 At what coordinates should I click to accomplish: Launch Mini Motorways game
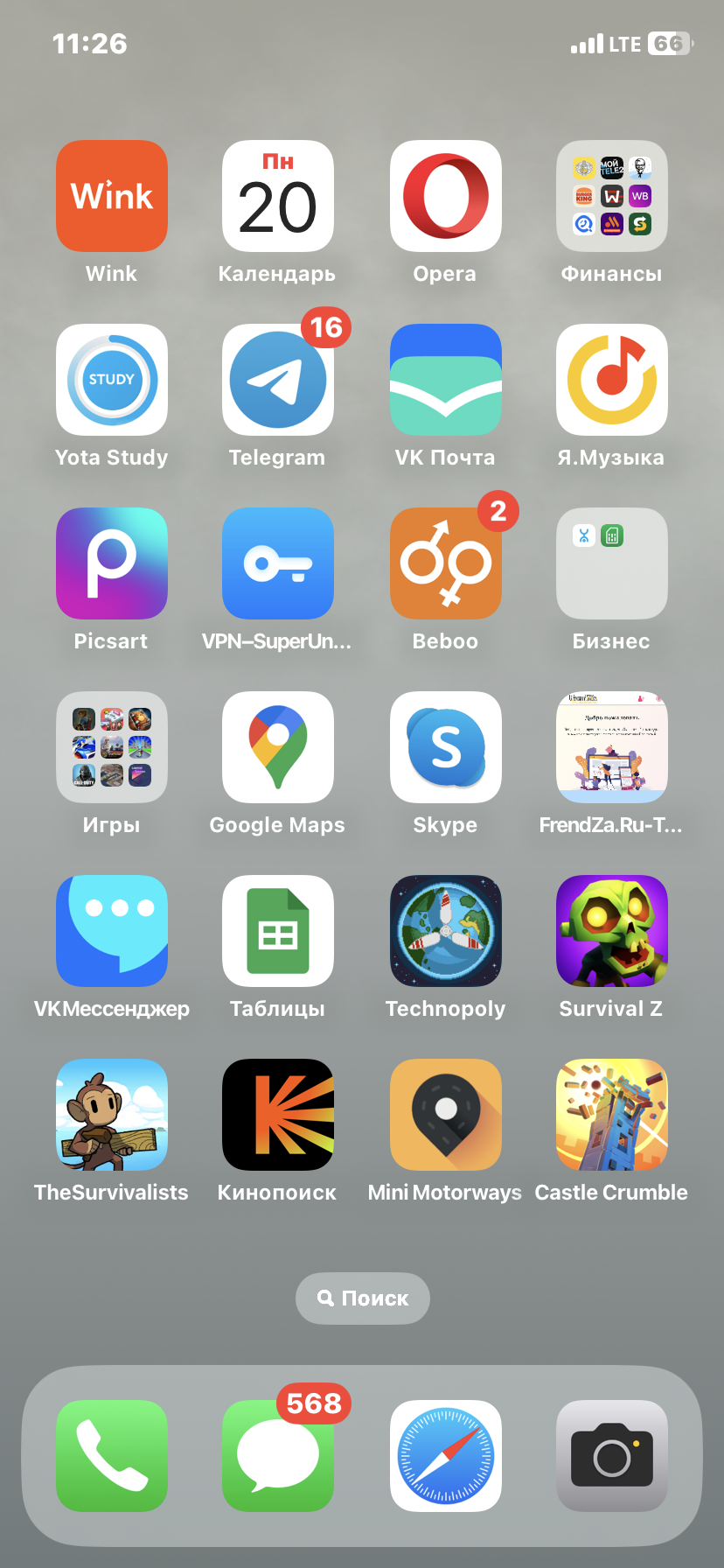coord(445,1115)
